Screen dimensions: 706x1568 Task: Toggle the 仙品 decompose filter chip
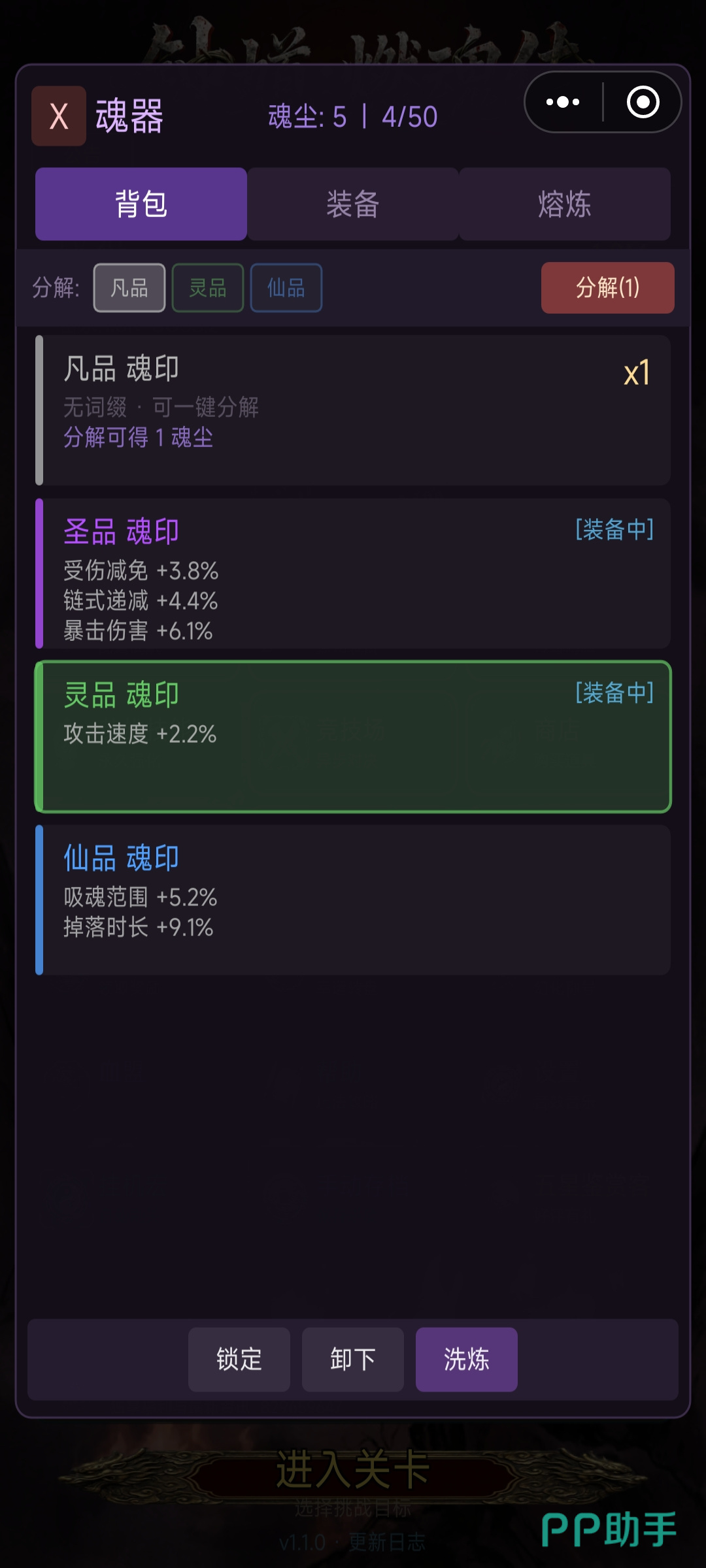(x=286, y=288)
